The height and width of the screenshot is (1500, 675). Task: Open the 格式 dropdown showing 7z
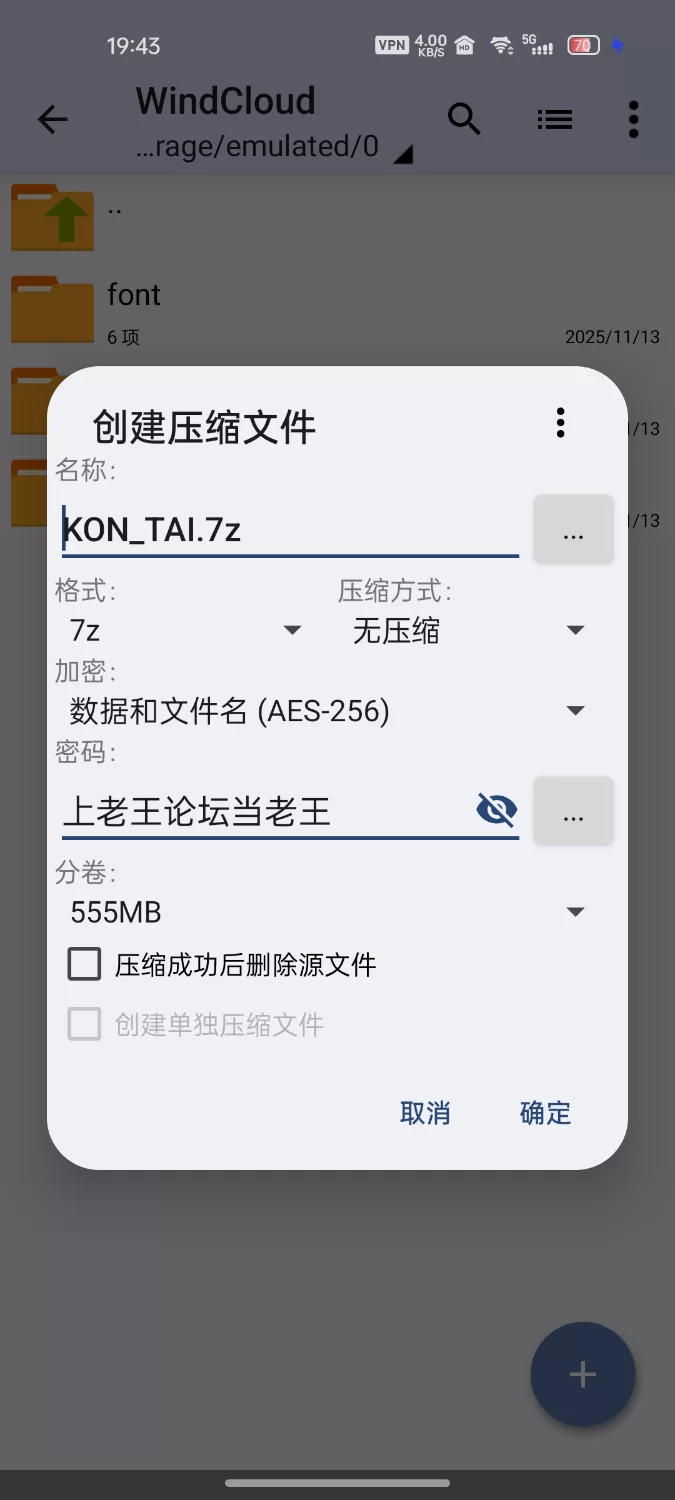185,631
